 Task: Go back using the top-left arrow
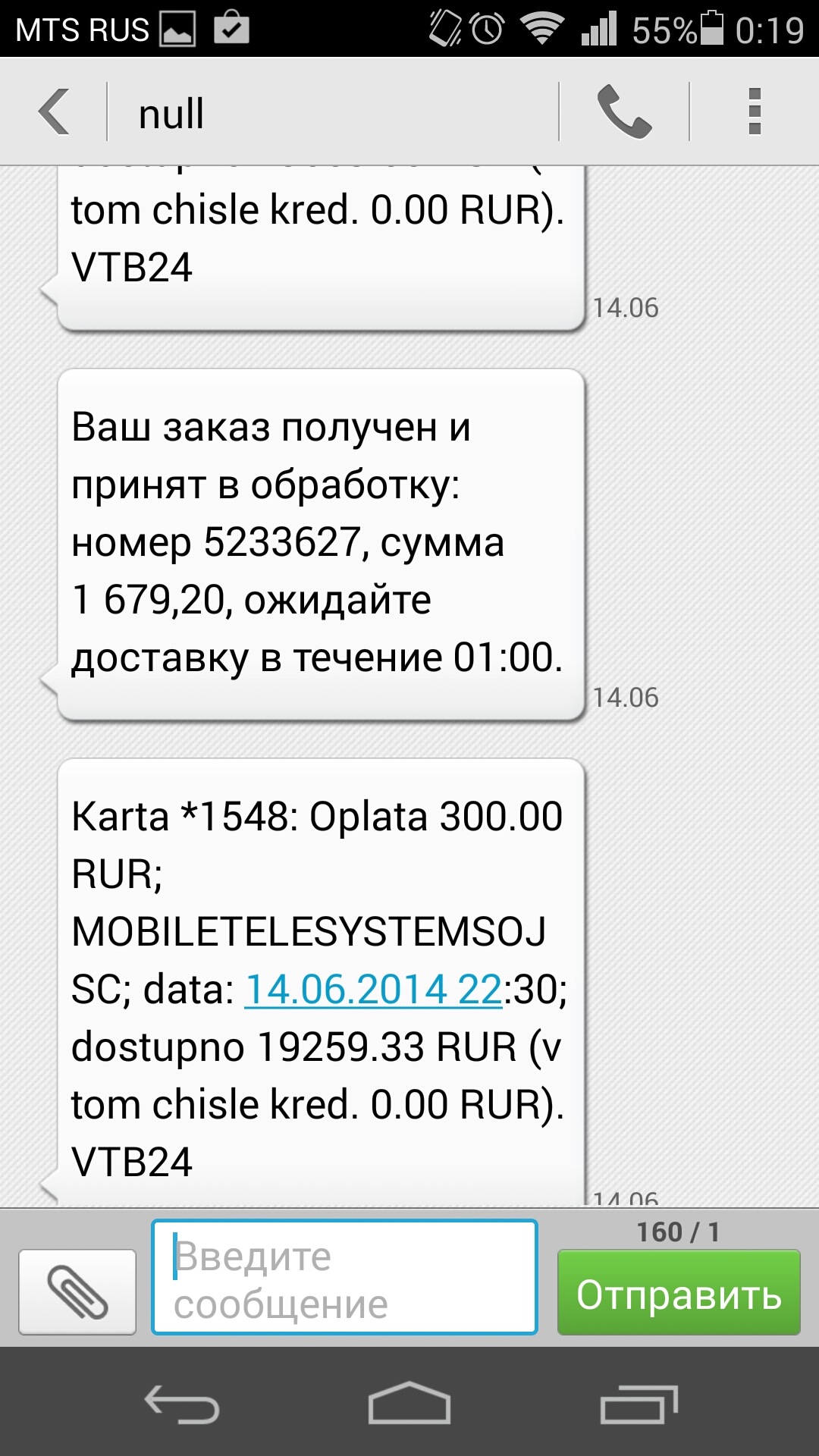tap(55, 111)
